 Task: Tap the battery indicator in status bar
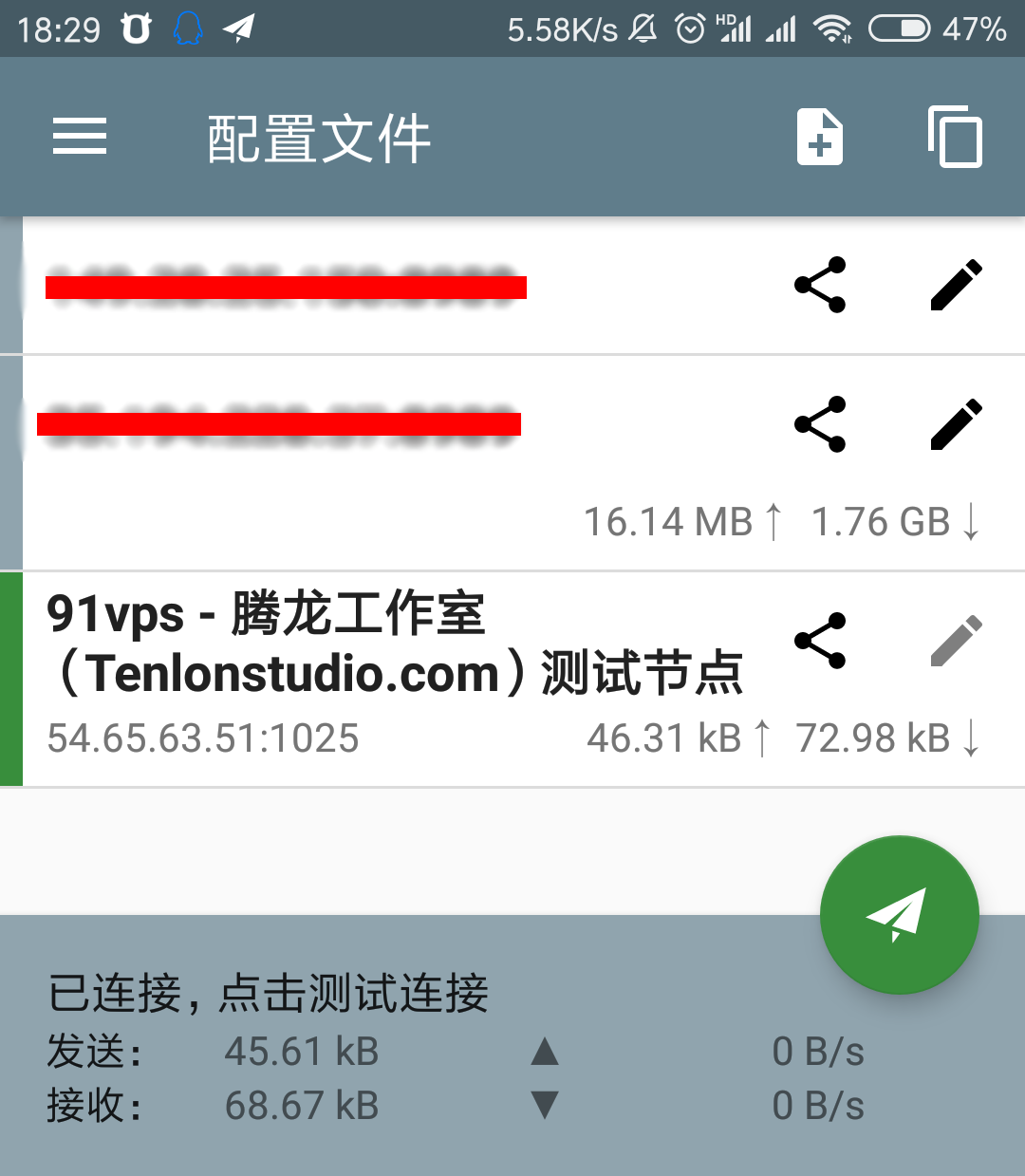coord(901,28)
